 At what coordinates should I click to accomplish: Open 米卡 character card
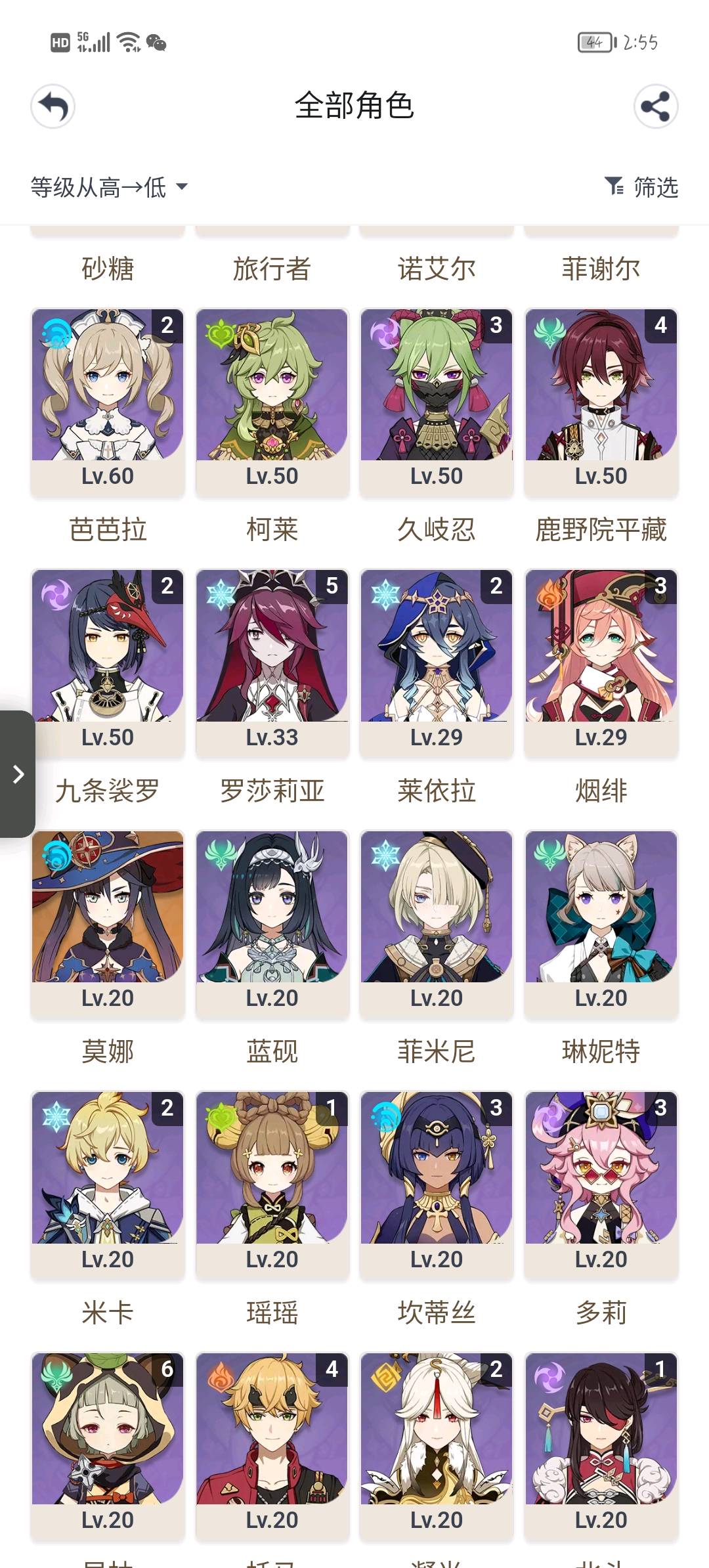(108, 1184)
